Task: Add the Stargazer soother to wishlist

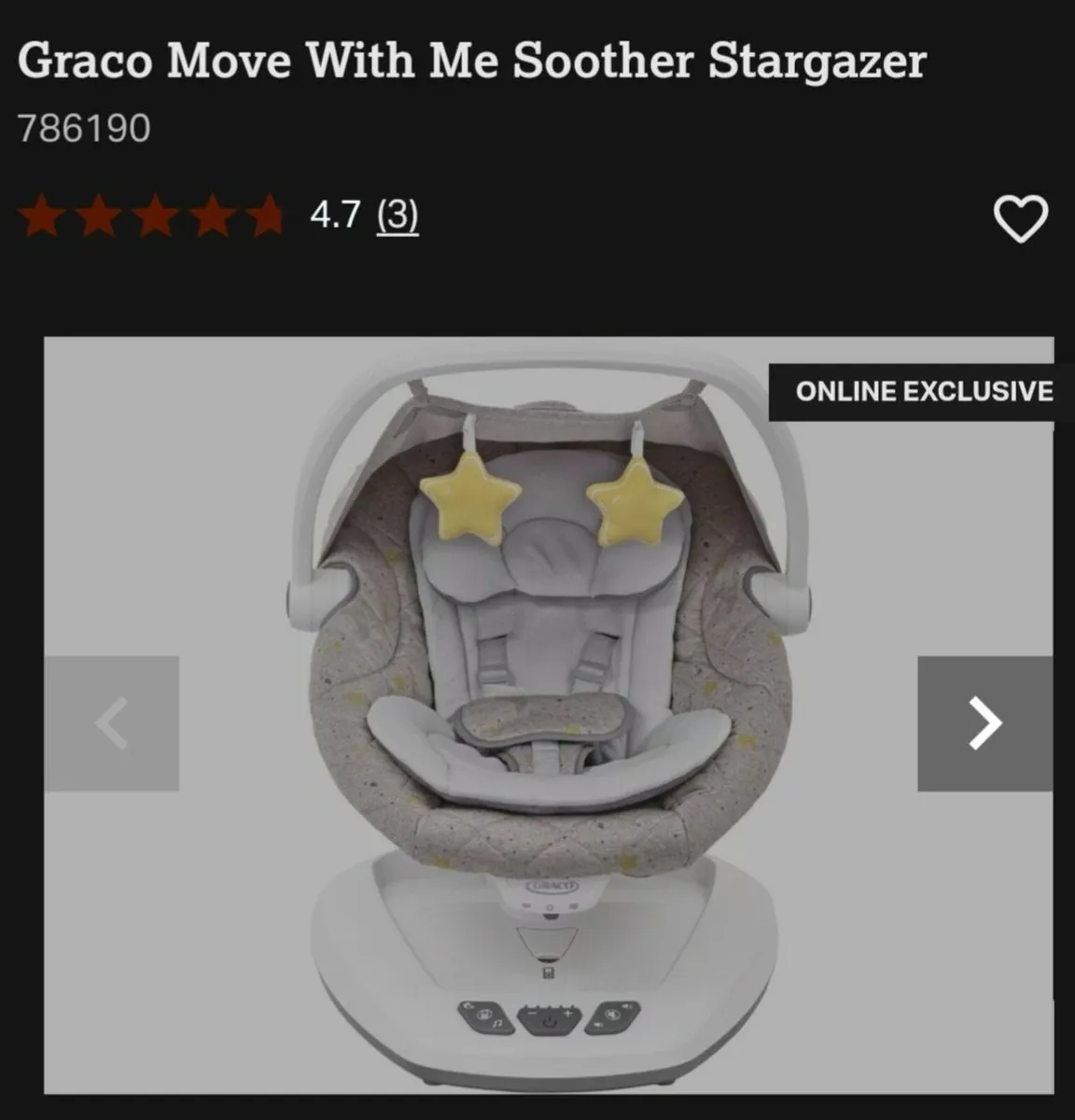Action: (1020, 219)
